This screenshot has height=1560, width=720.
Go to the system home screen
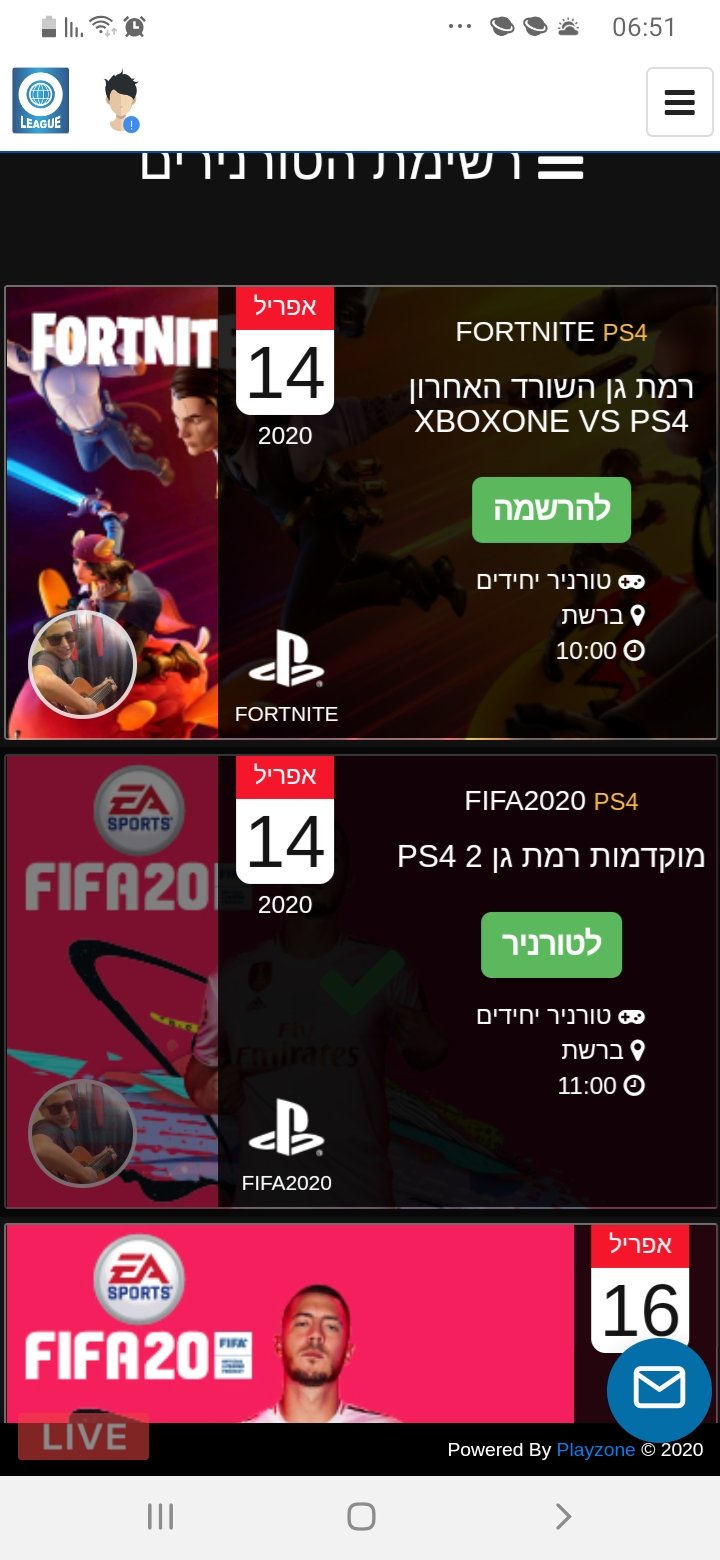(361, 1516)
